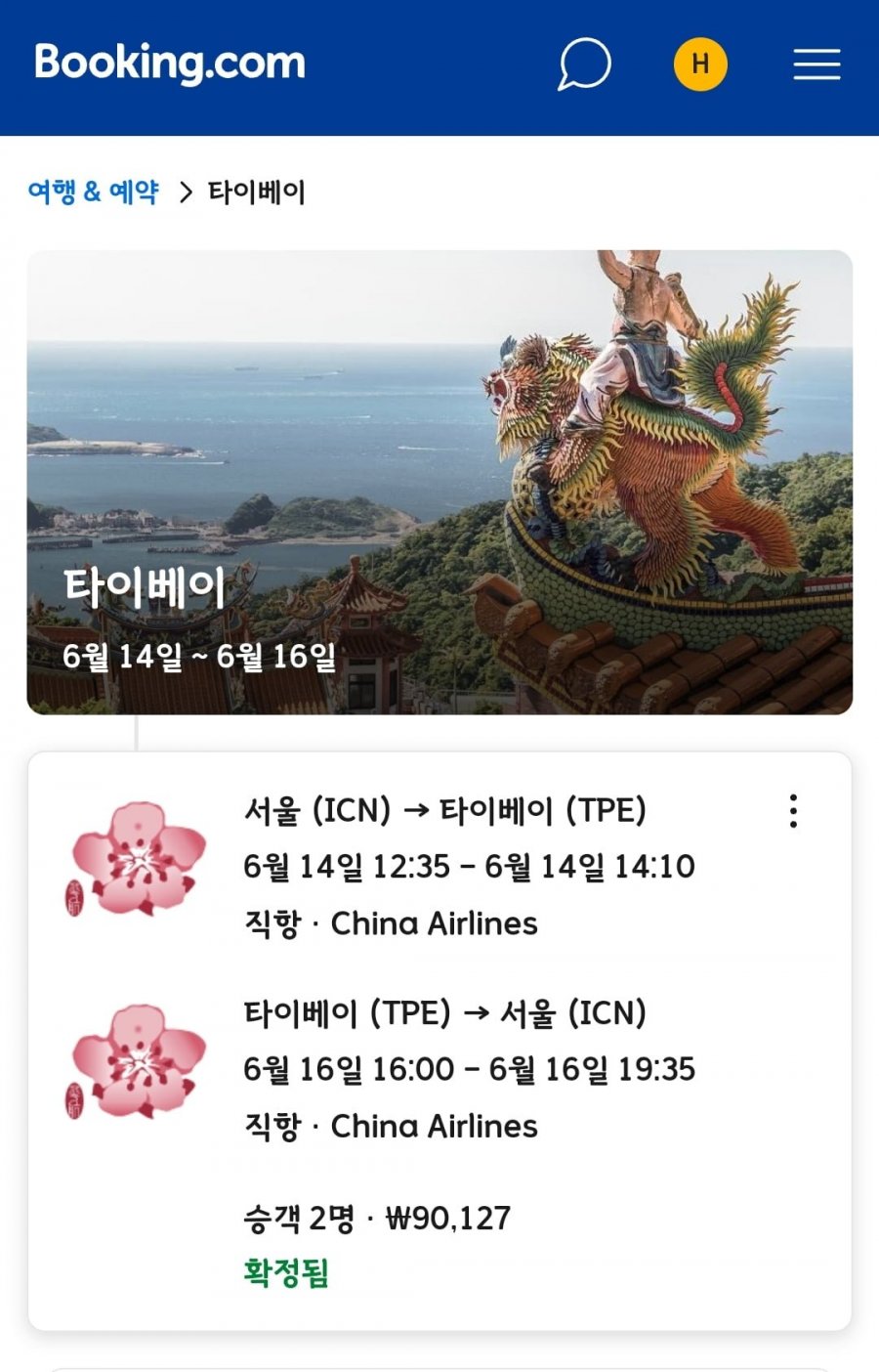Open the messages chat bubble icon
This screenshot has width=879, height=1372.
[x=584, y=64]
